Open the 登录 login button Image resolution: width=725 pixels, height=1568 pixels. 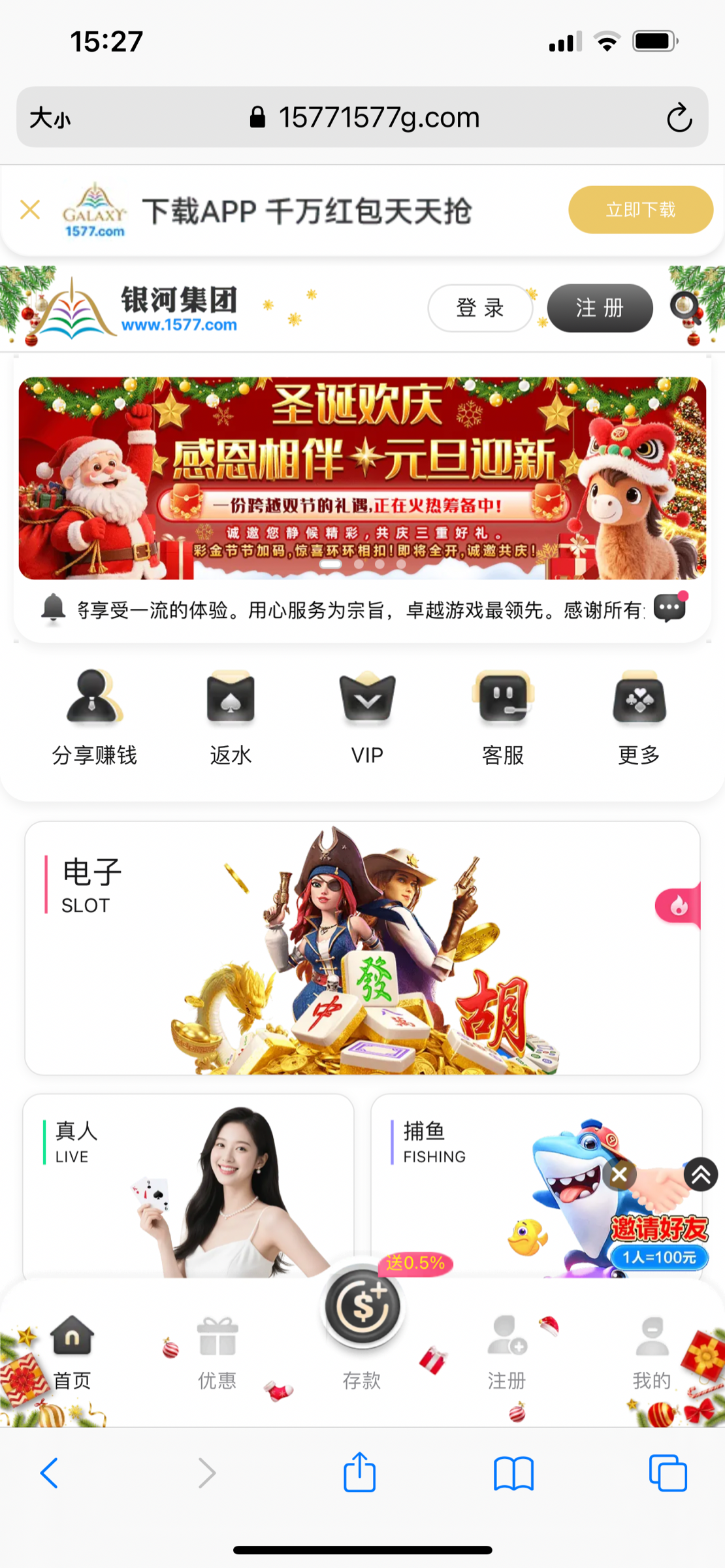point(480,308)
